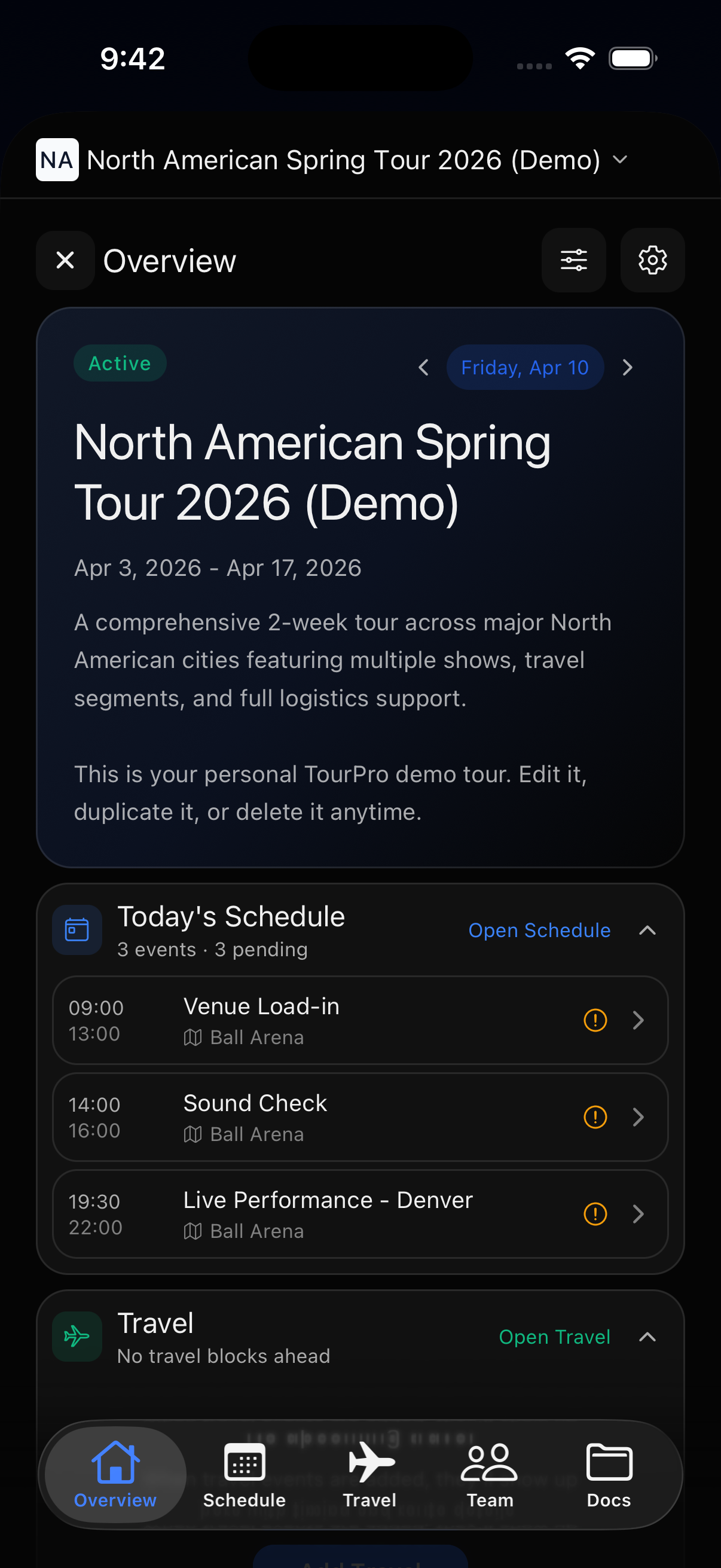Open Schedule link in Today's Schedule

point(539,930)
